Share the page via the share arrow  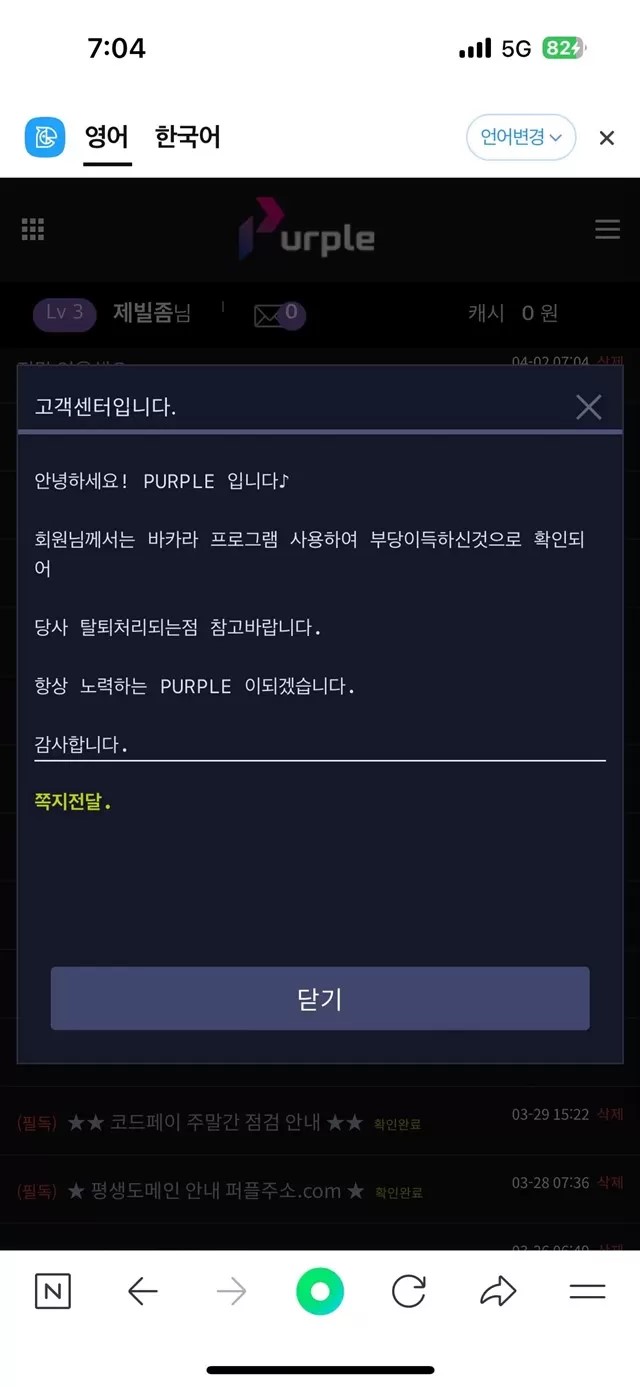(x=497, y=1291)
